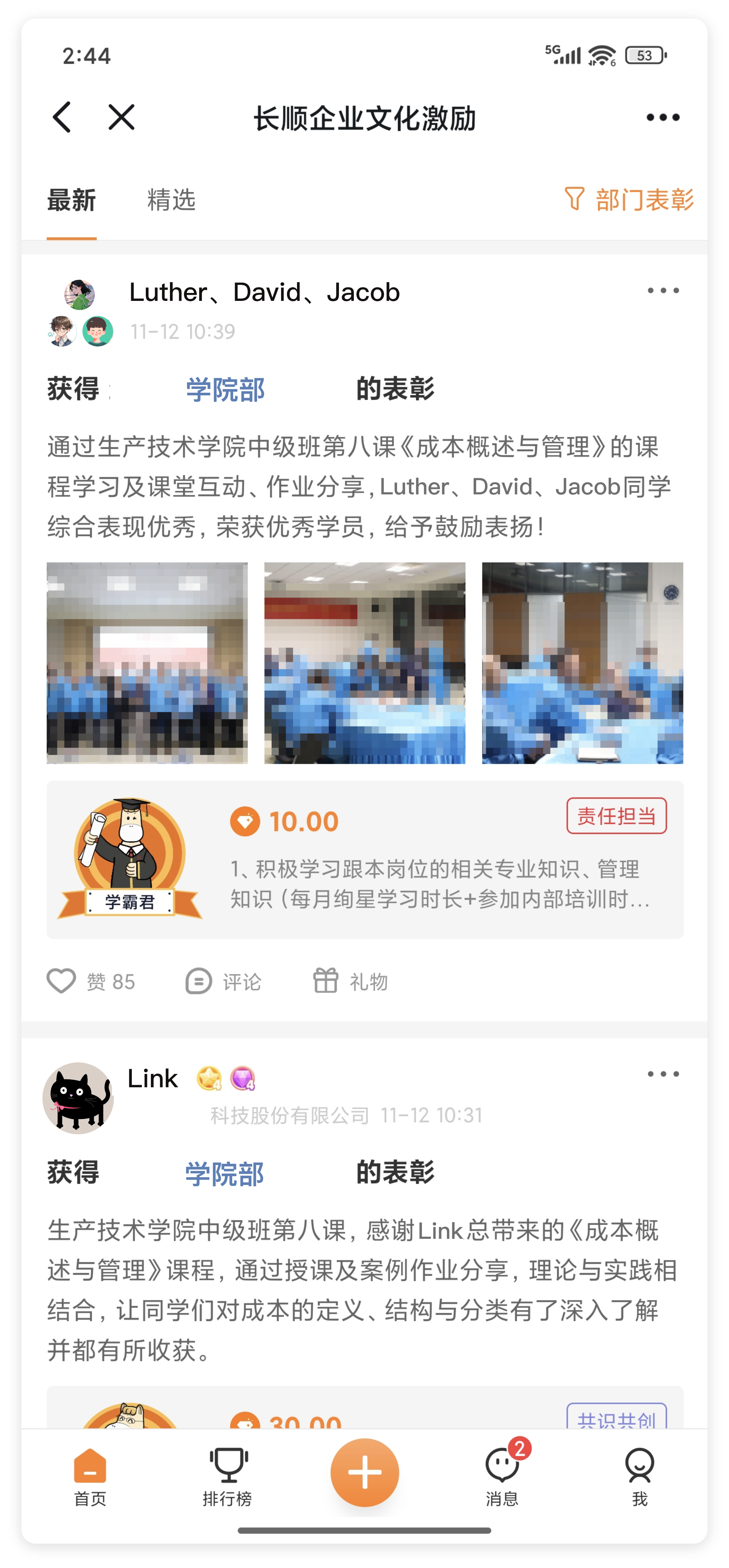Go back using the left arrow

[x=63, y=117]
